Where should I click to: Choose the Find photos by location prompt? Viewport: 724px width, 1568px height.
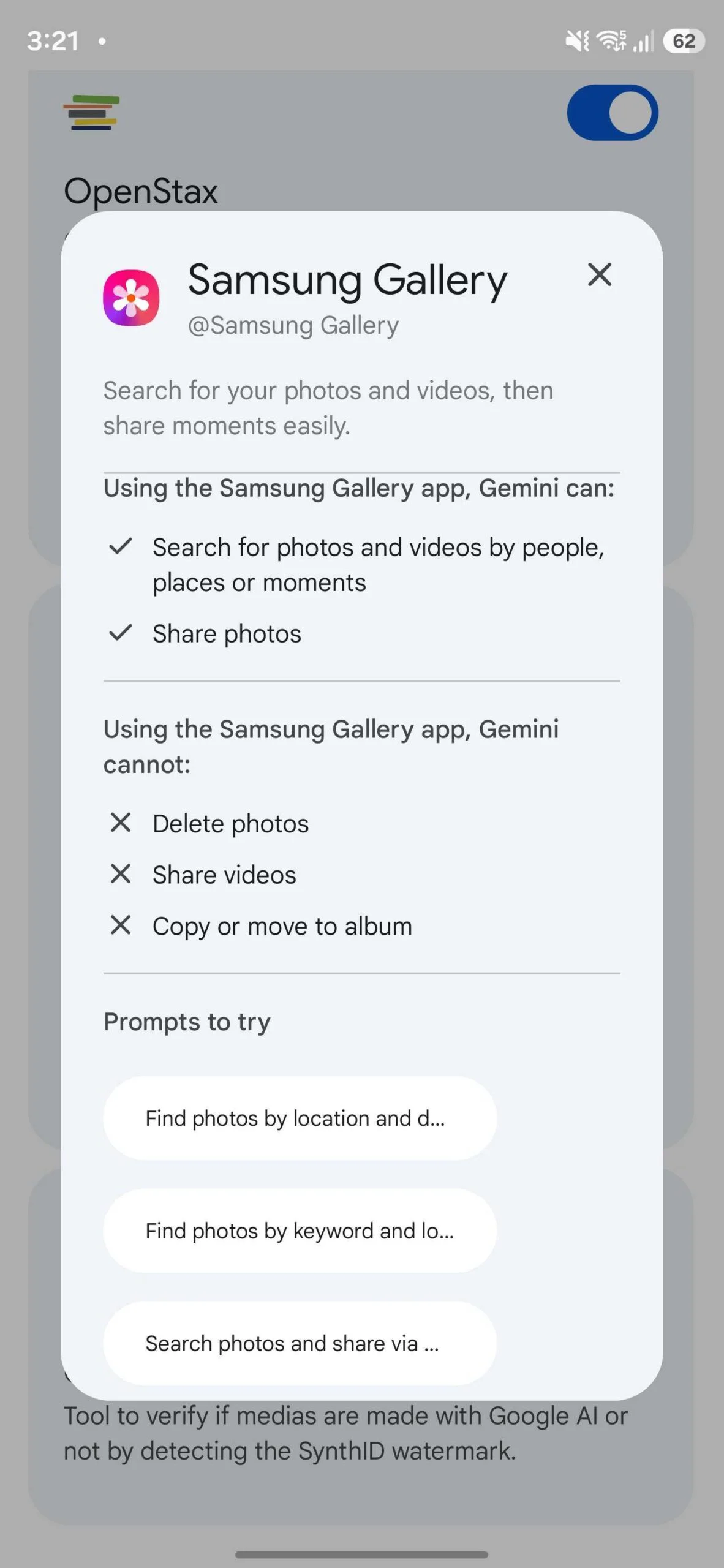[298, 1118]
